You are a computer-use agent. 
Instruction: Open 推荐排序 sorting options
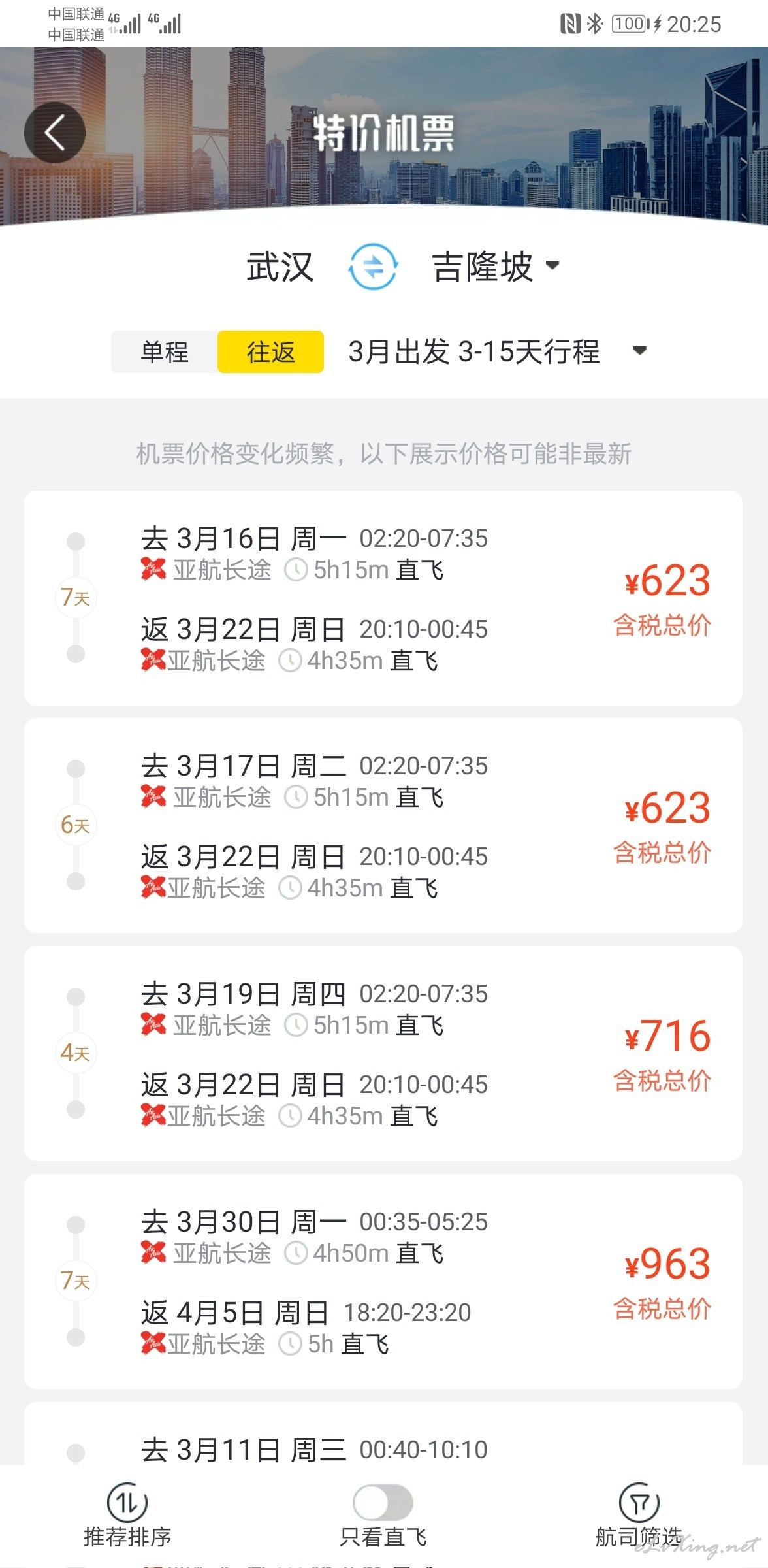point(127,1516)
